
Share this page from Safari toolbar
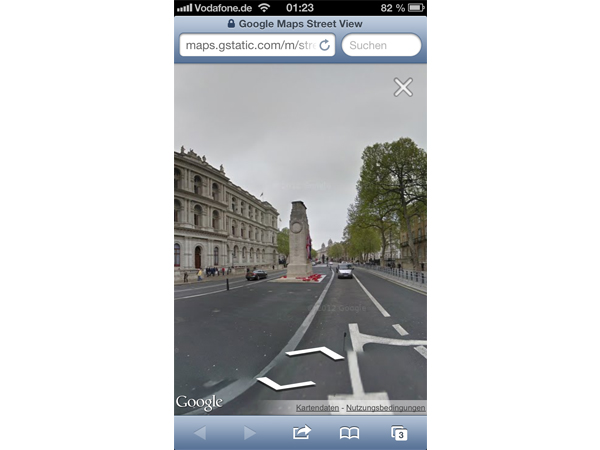click(x=301, y=433)
